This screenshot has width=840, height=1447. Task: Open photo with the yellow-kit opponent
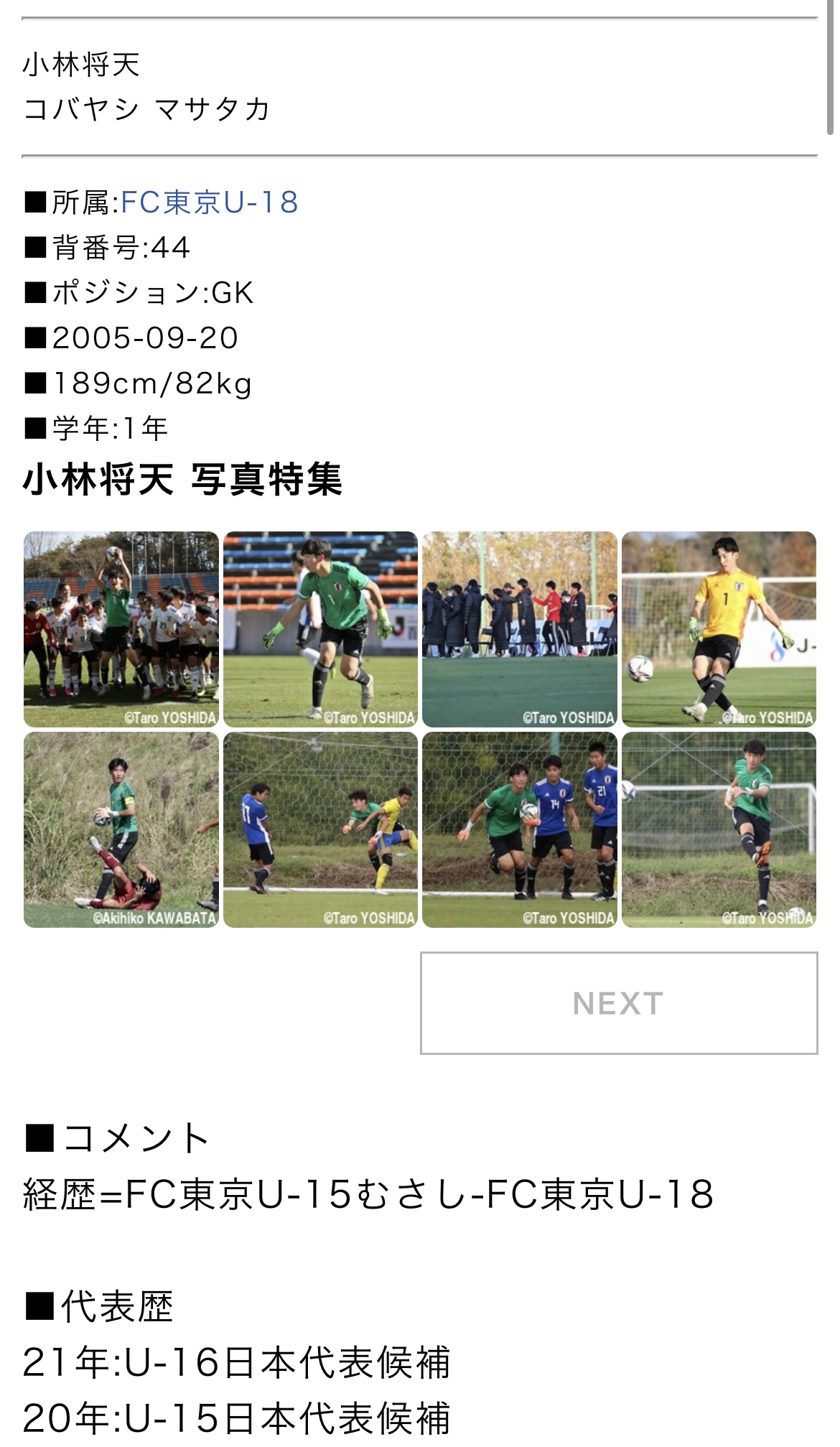coord(320,829)
